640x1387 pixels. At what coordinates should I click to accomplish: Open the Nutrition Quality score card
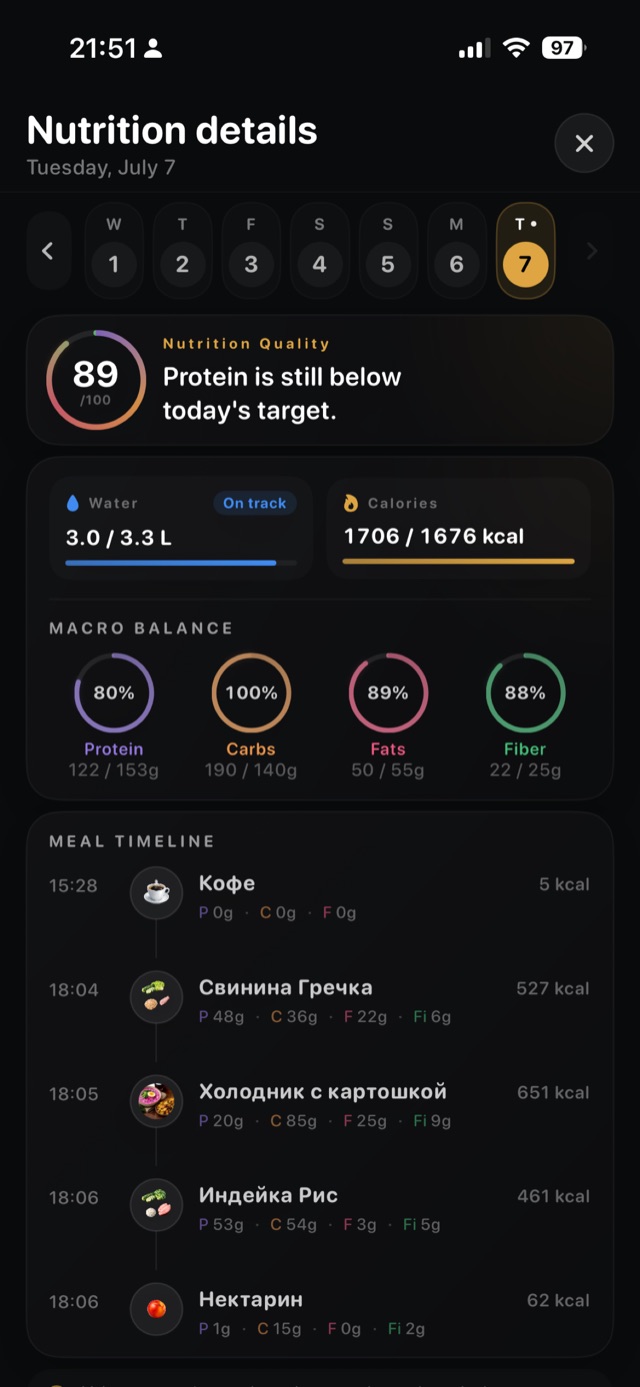pos(320,380)
